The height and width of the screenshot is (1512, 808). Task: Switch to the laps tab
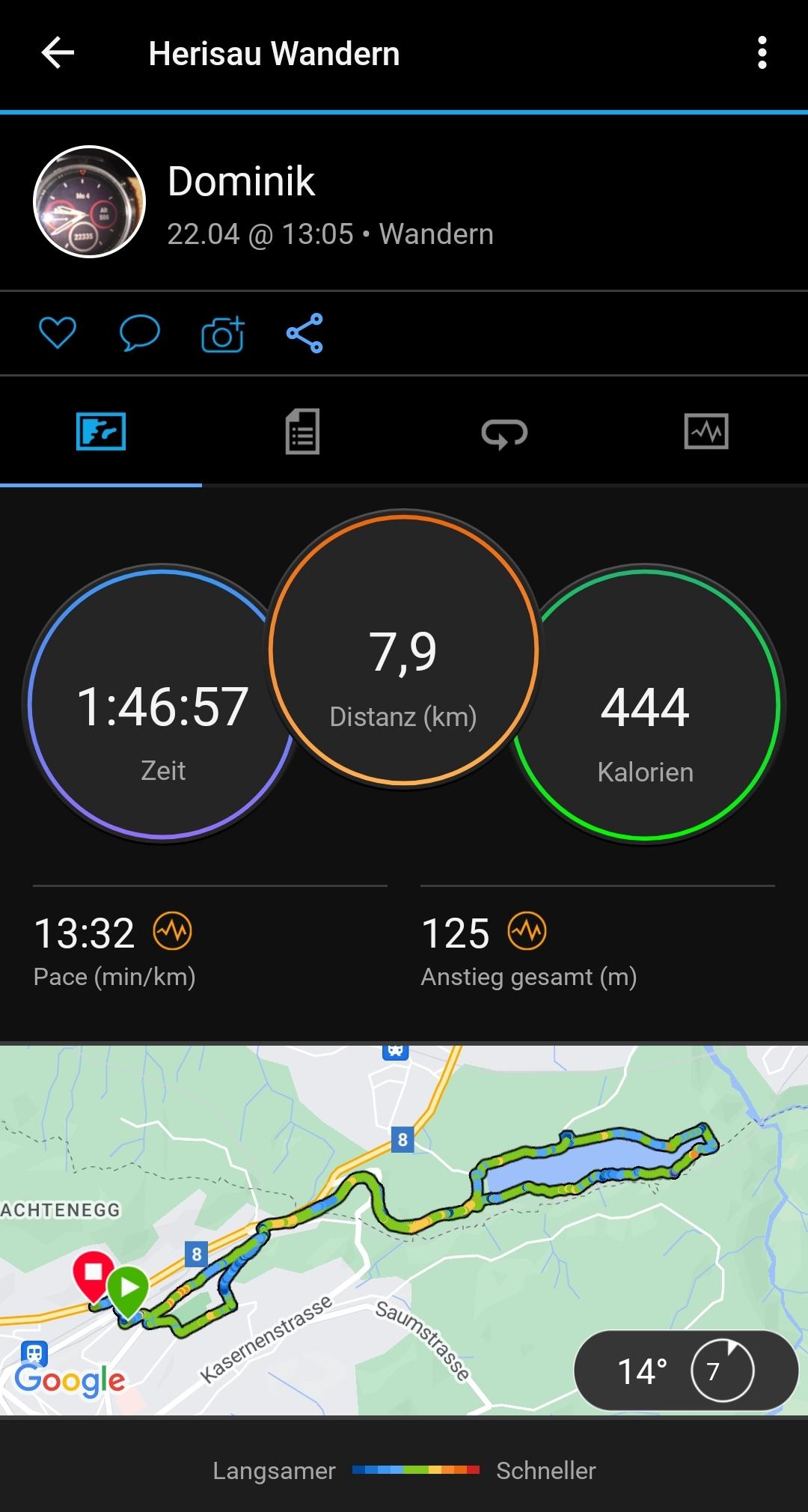504,433
